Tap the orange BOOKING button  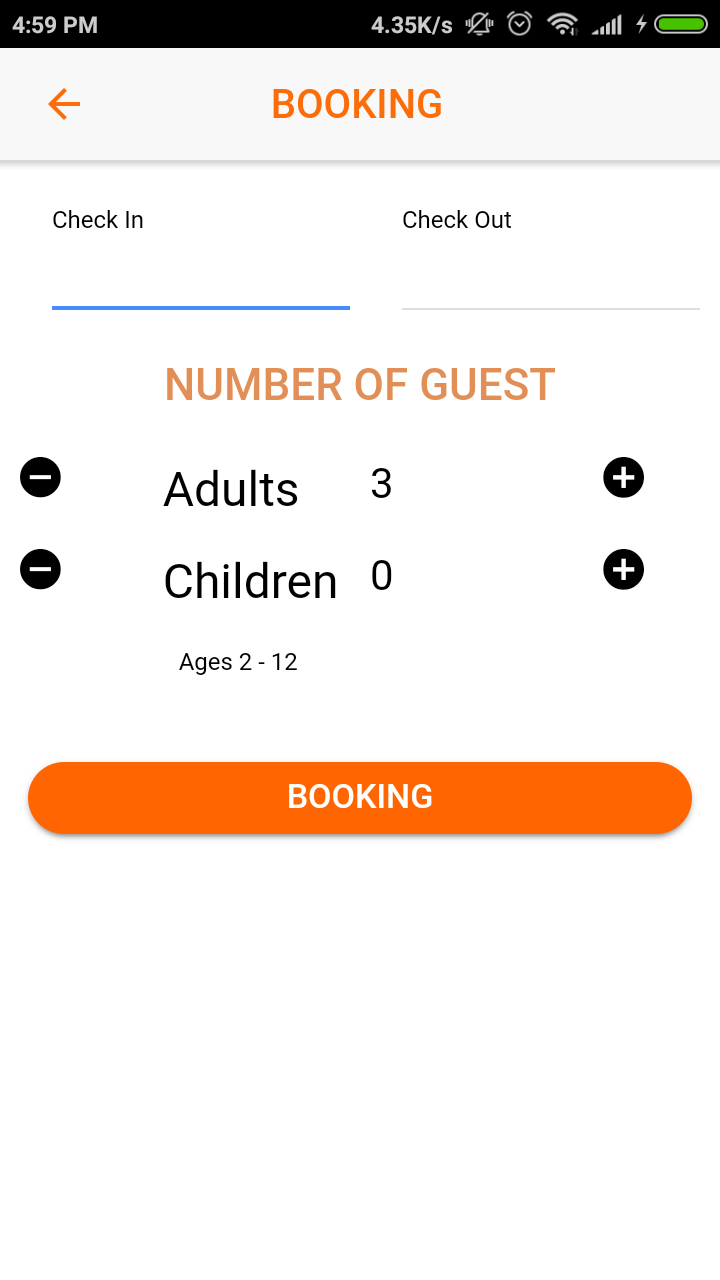point(360,797)
